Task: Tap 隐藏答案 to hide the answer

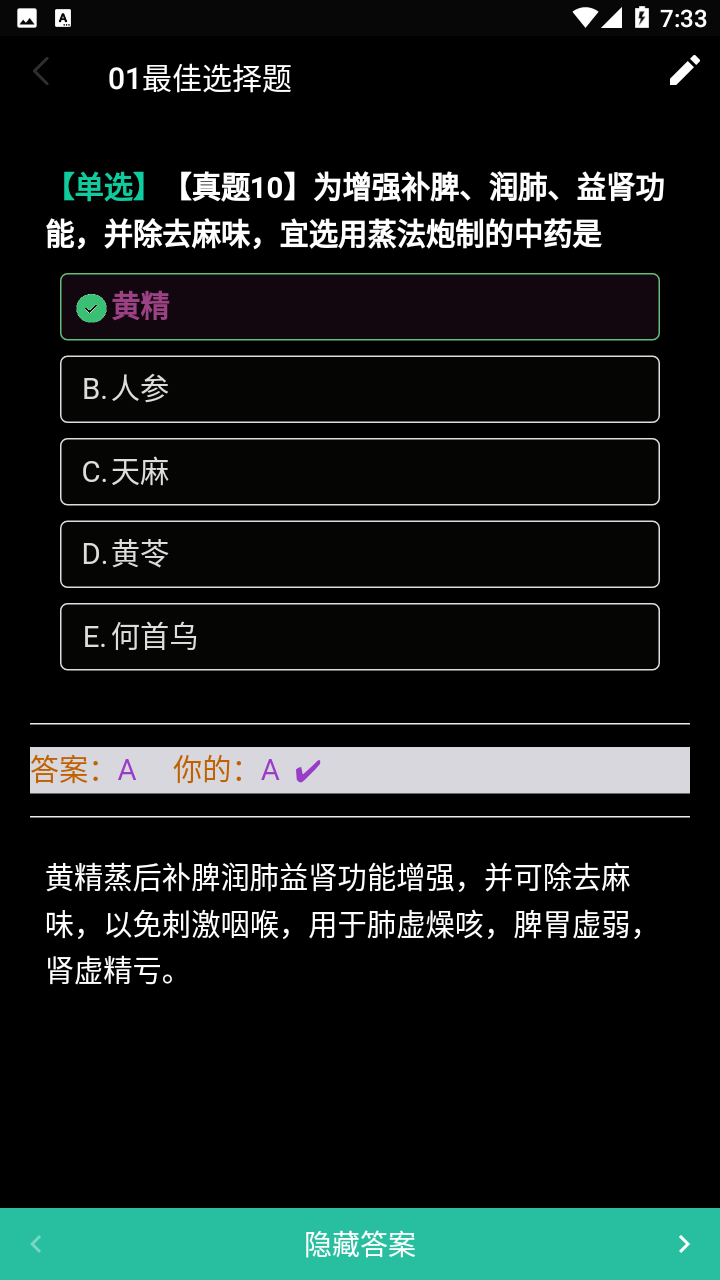Action: coord(360,1244)
